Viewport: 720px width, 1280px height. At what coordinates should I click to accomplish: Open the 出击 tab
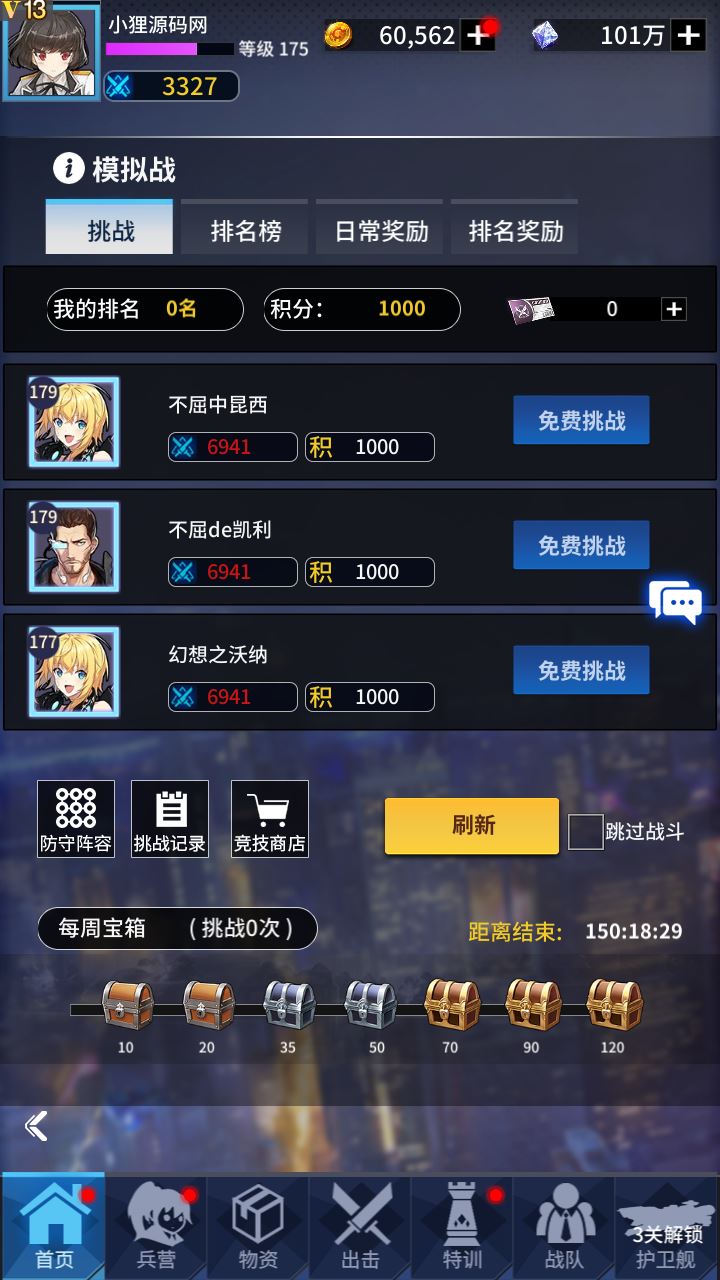(361, 1226)
